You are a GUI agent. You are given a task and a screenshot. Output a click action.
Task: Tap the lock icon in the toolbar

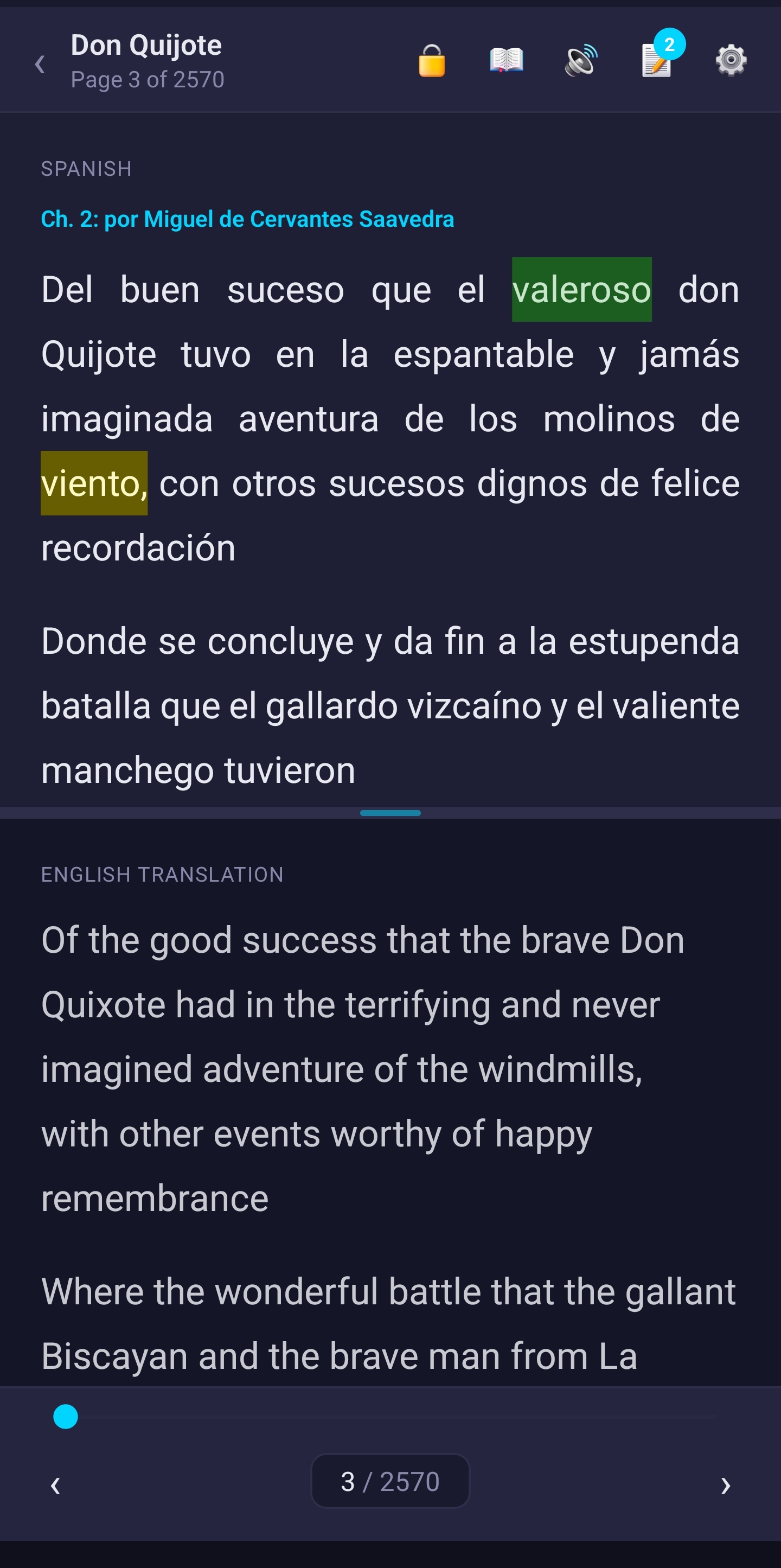(431, 60)
